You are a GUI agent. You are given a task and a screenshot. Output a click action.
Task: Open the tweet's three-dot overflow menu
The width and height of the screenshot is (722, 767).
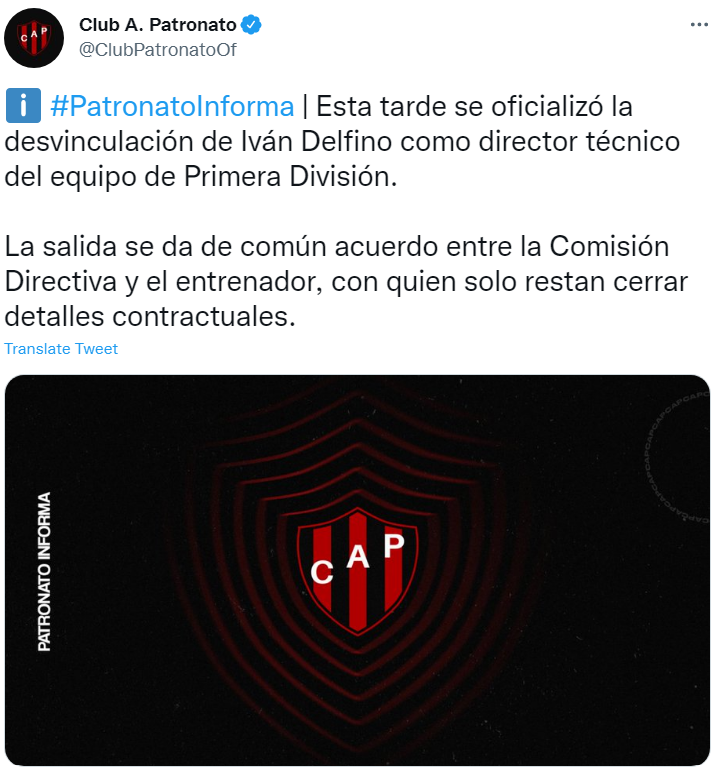coord(700,24)
